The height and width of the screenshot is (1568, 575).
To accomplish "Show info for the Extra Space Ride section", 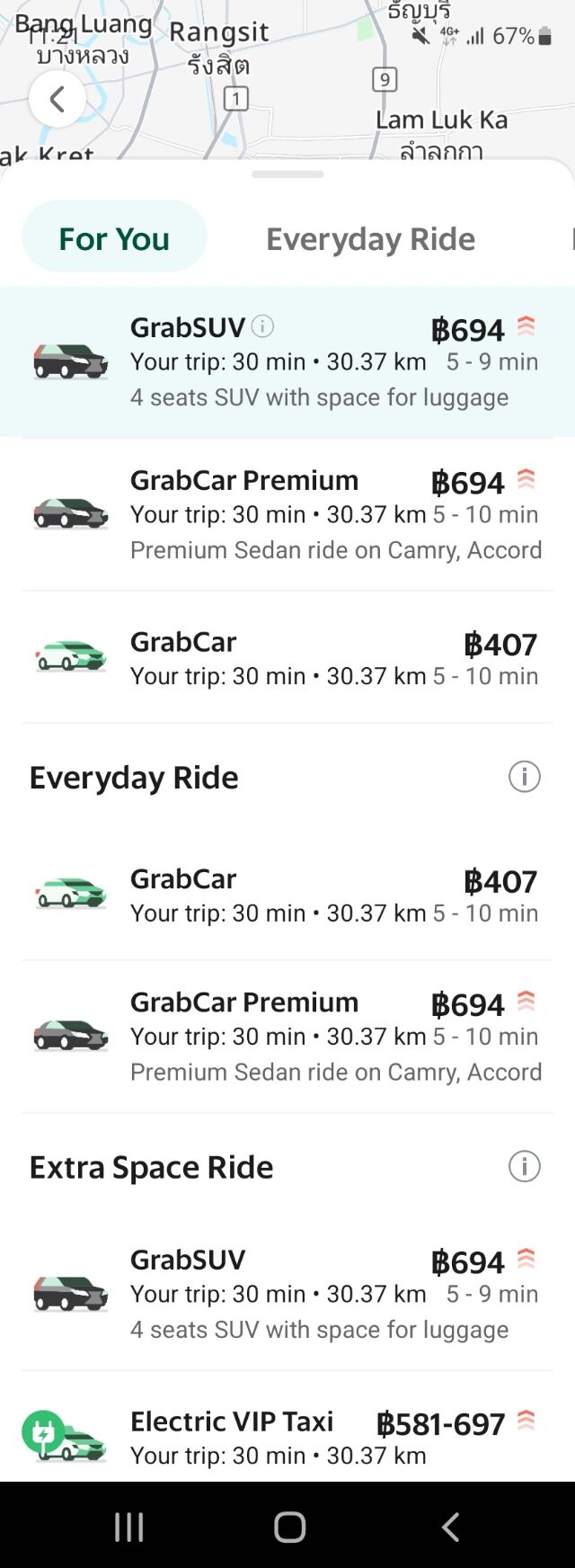I will [x=525, y=1166].
